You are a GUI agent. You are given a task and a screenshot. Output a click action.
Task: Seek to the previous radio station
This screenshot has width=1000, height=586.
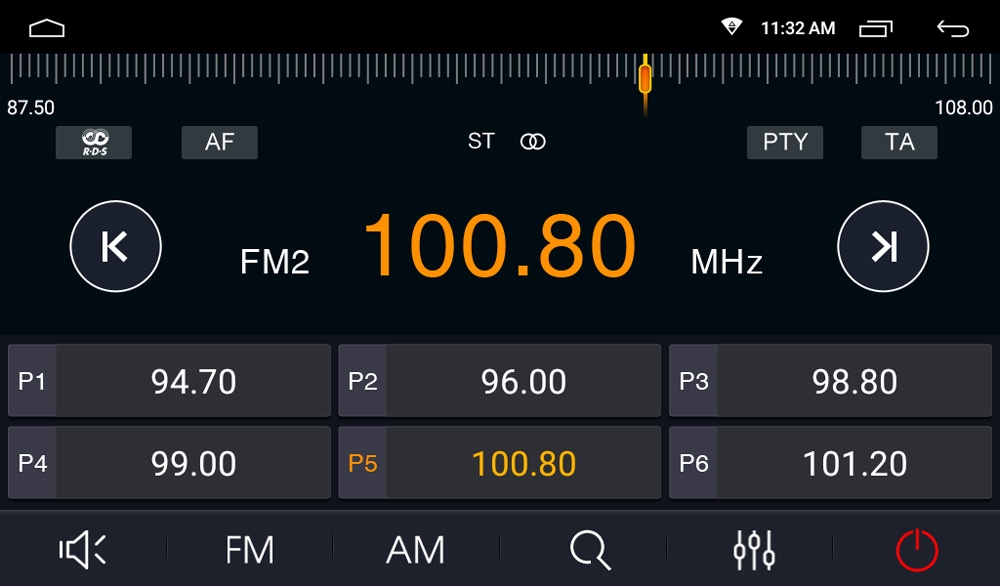115,246
